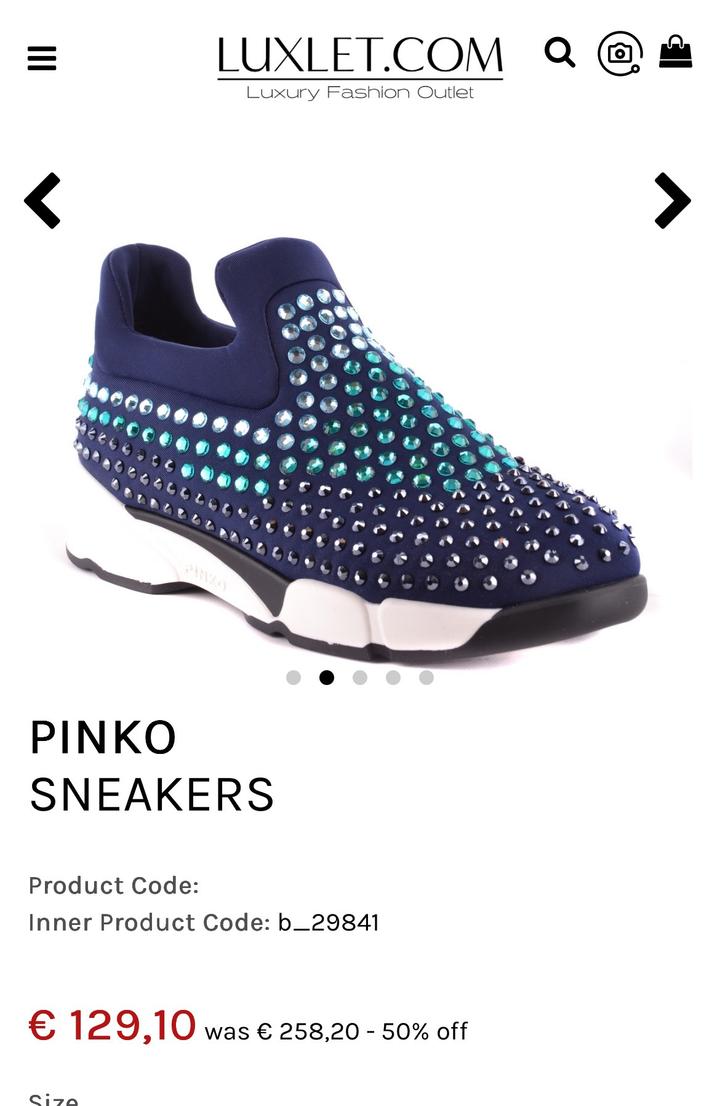Open the search magnifier
This screenshot has width=720, height=1106.
[560, 53]
